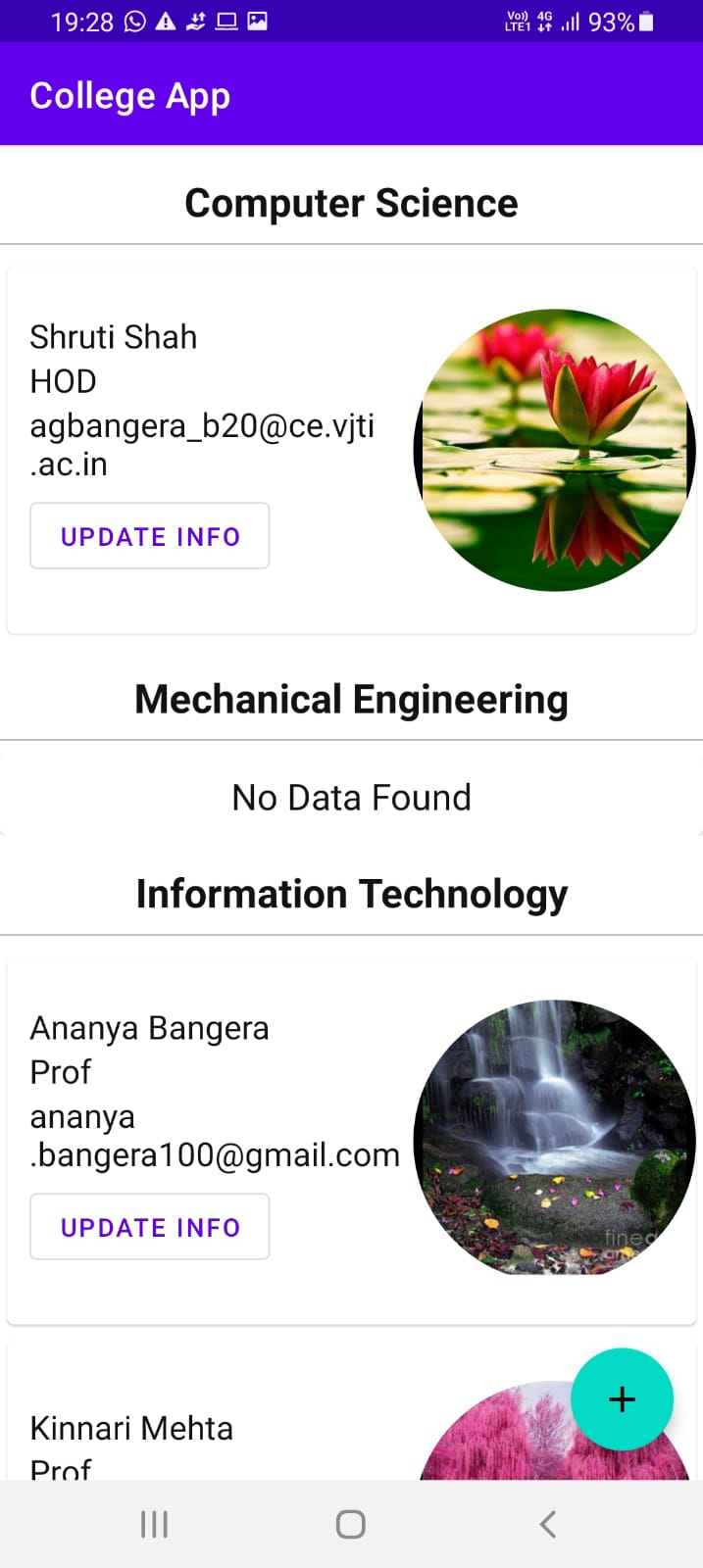Viewport: 703px width, 1568px height.
Task: Go to the home screen
Action: point(351,1524)
